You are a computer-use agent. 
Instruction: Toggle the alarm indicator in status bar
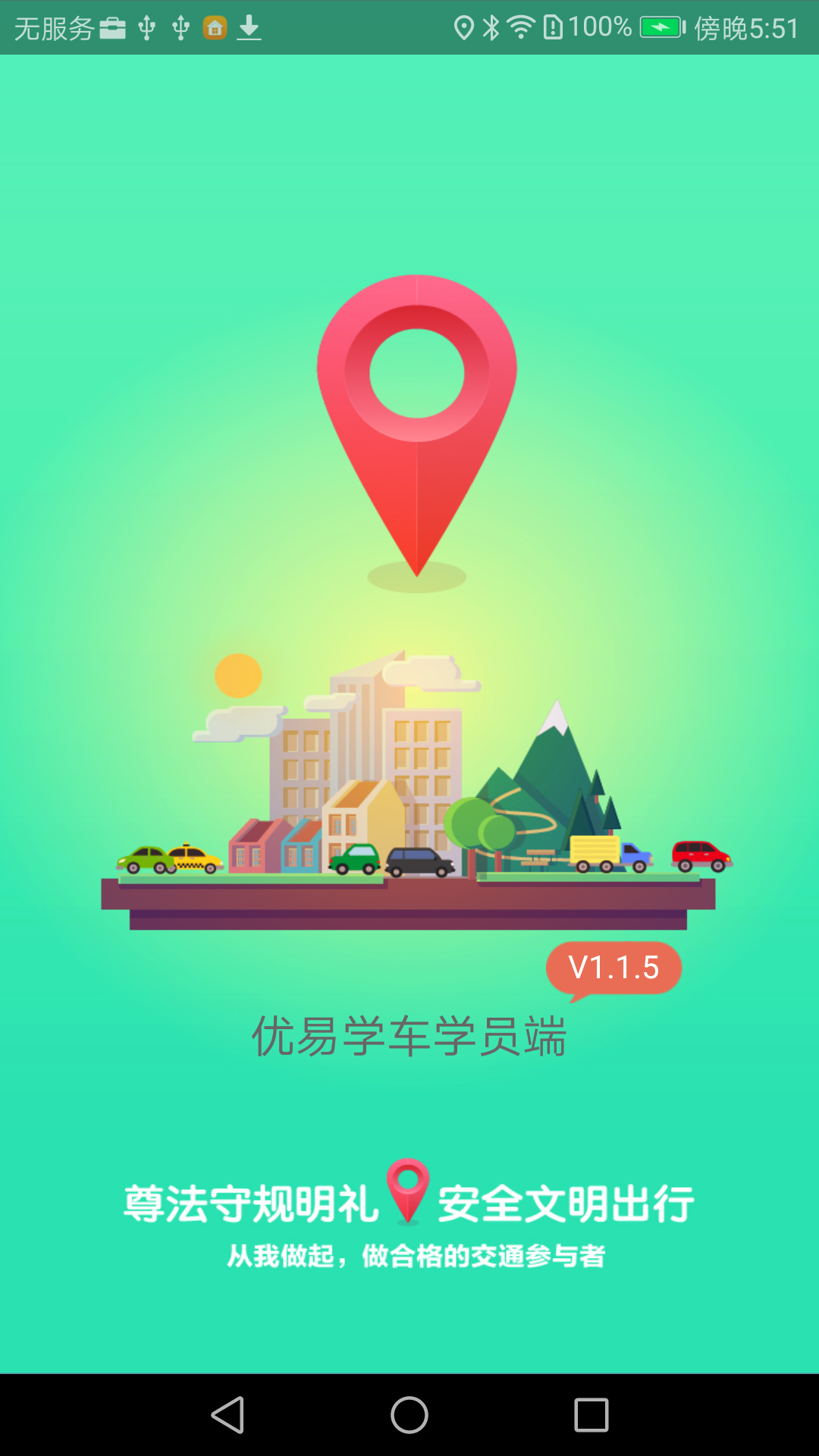pyautogui.click(x=552, y=27)
